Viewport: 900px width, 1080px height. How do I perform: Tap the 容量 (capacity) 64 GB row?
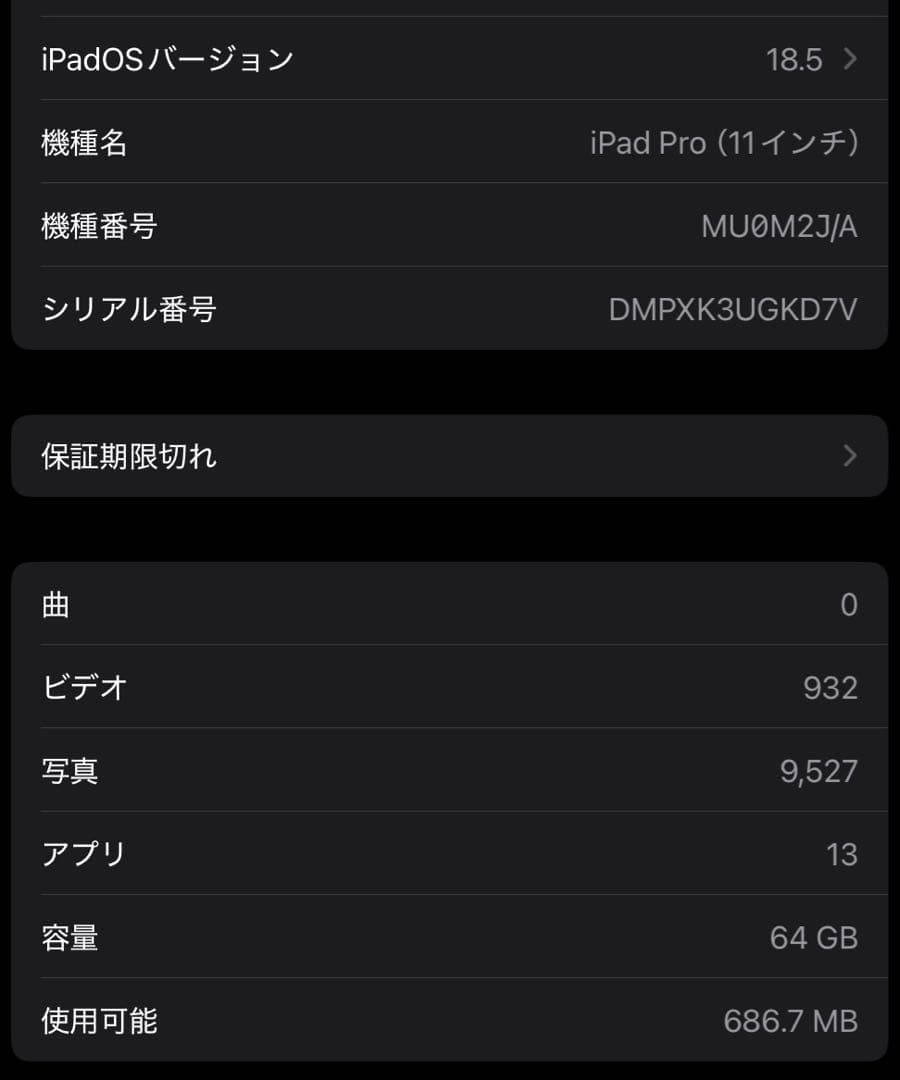click(450, 937)
